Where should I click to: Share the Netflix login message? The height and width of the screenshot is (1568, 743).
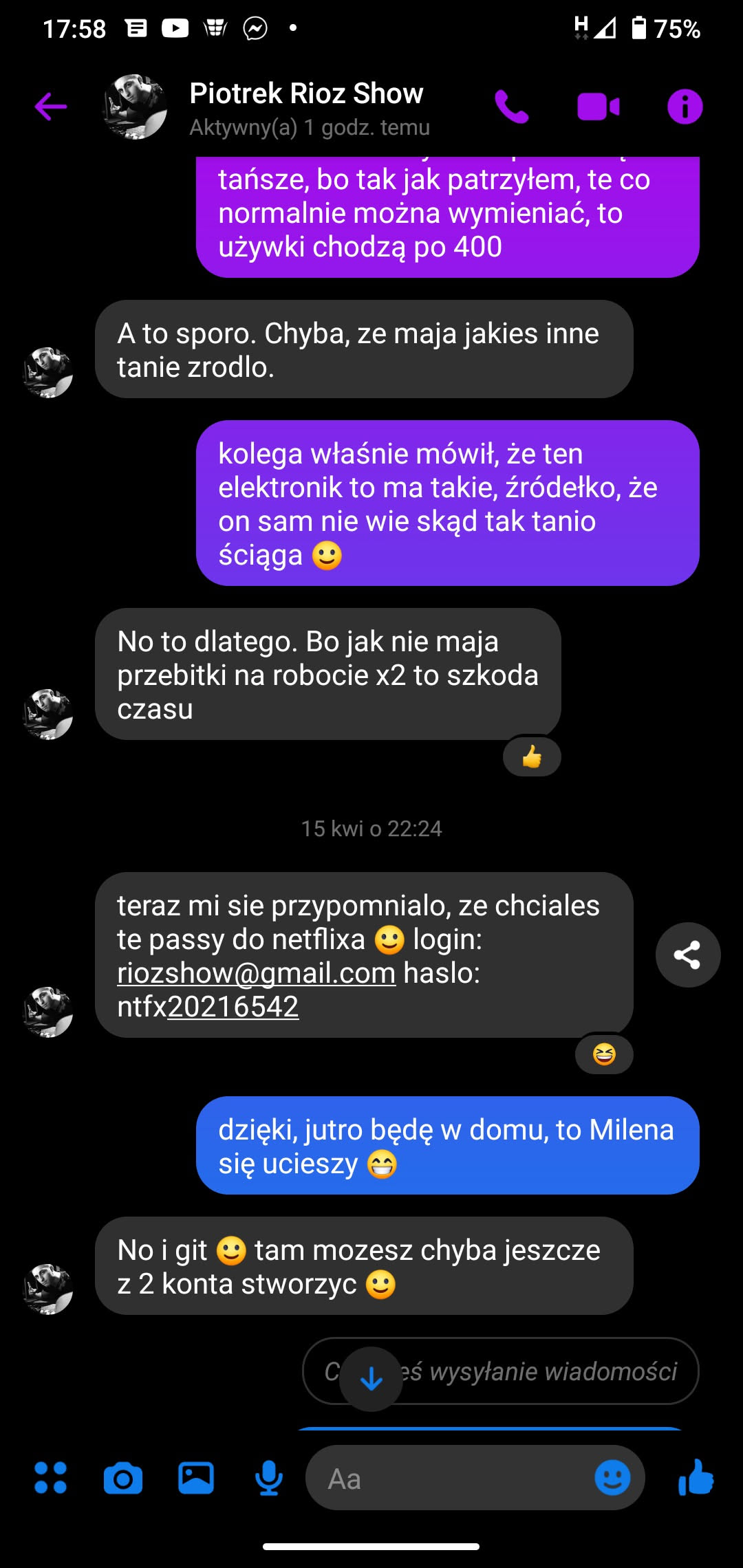687,955
